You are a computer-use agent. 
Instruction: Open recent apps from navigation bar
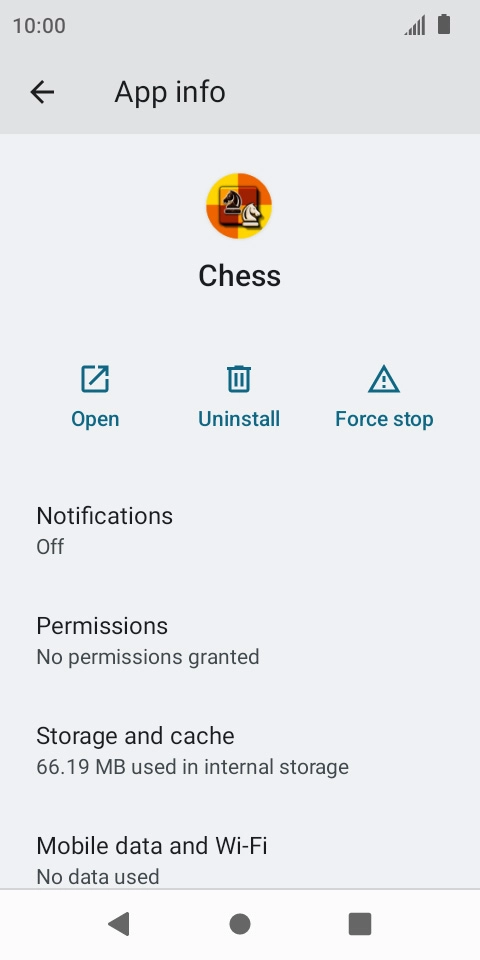360,924
